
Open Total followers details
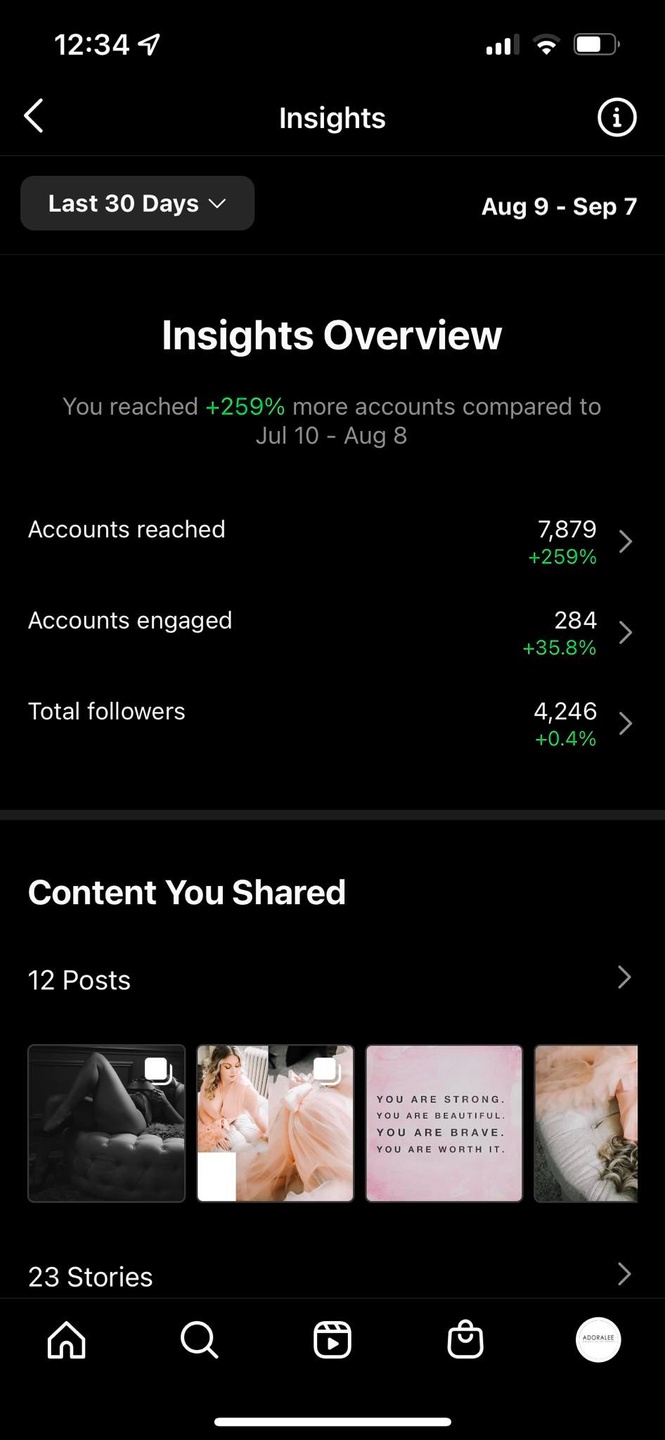click(x=332, y=723)
